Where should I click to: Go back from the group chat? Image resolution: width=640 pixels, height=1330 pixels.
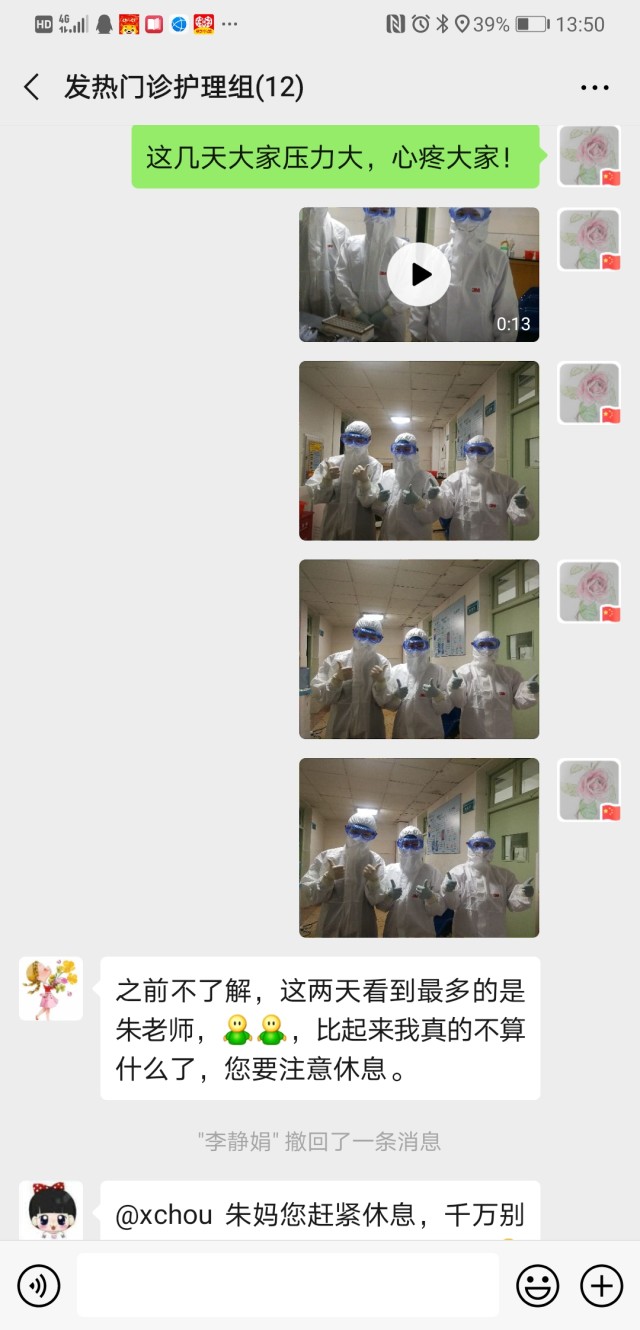click(32, 87)
